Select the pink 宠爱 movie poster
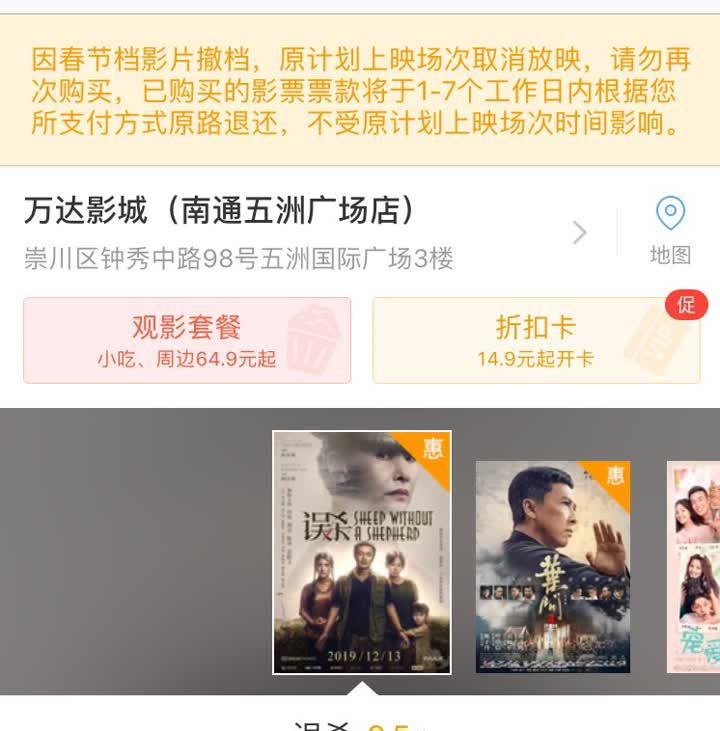 [x=694, y=566]
